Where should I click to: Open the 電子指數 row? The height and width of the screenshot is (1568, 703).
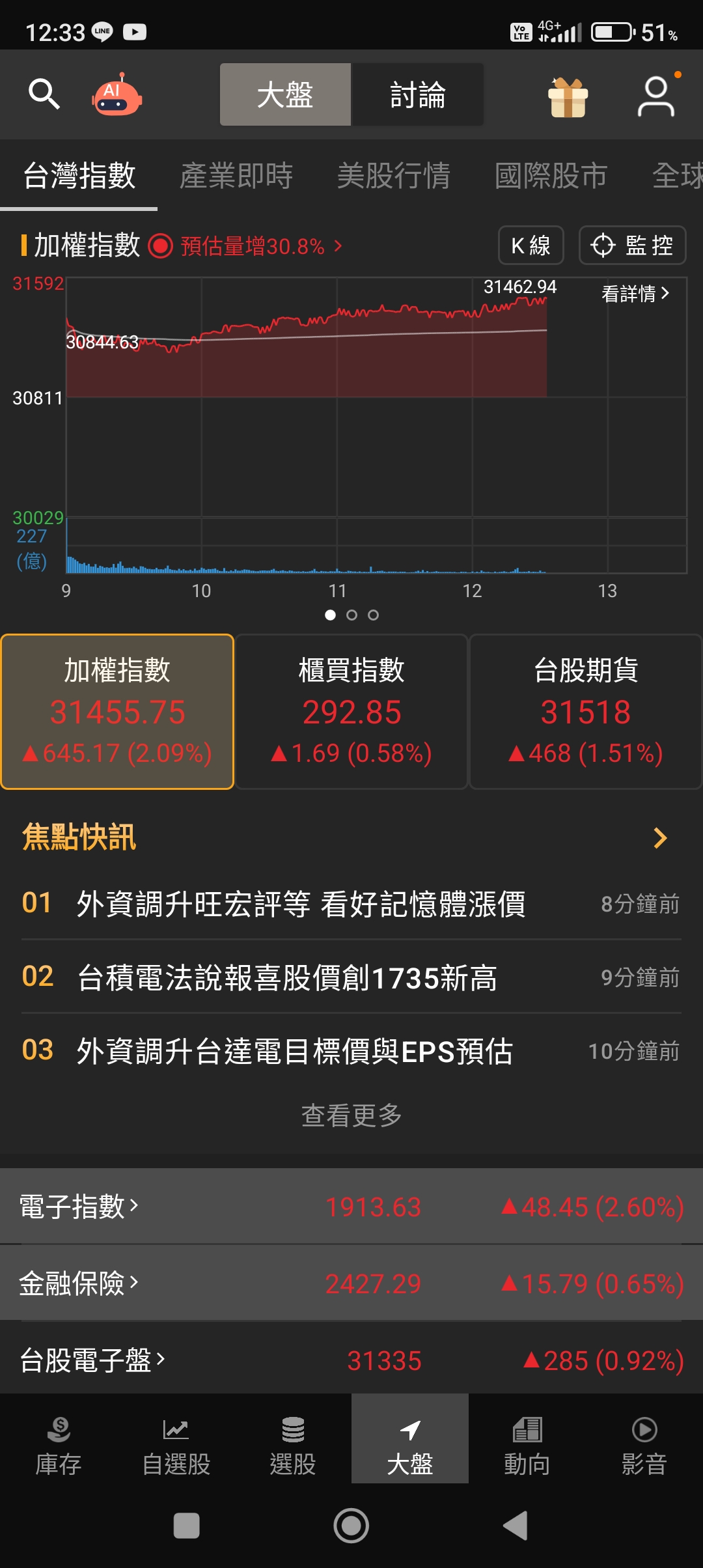point(79,1206)
